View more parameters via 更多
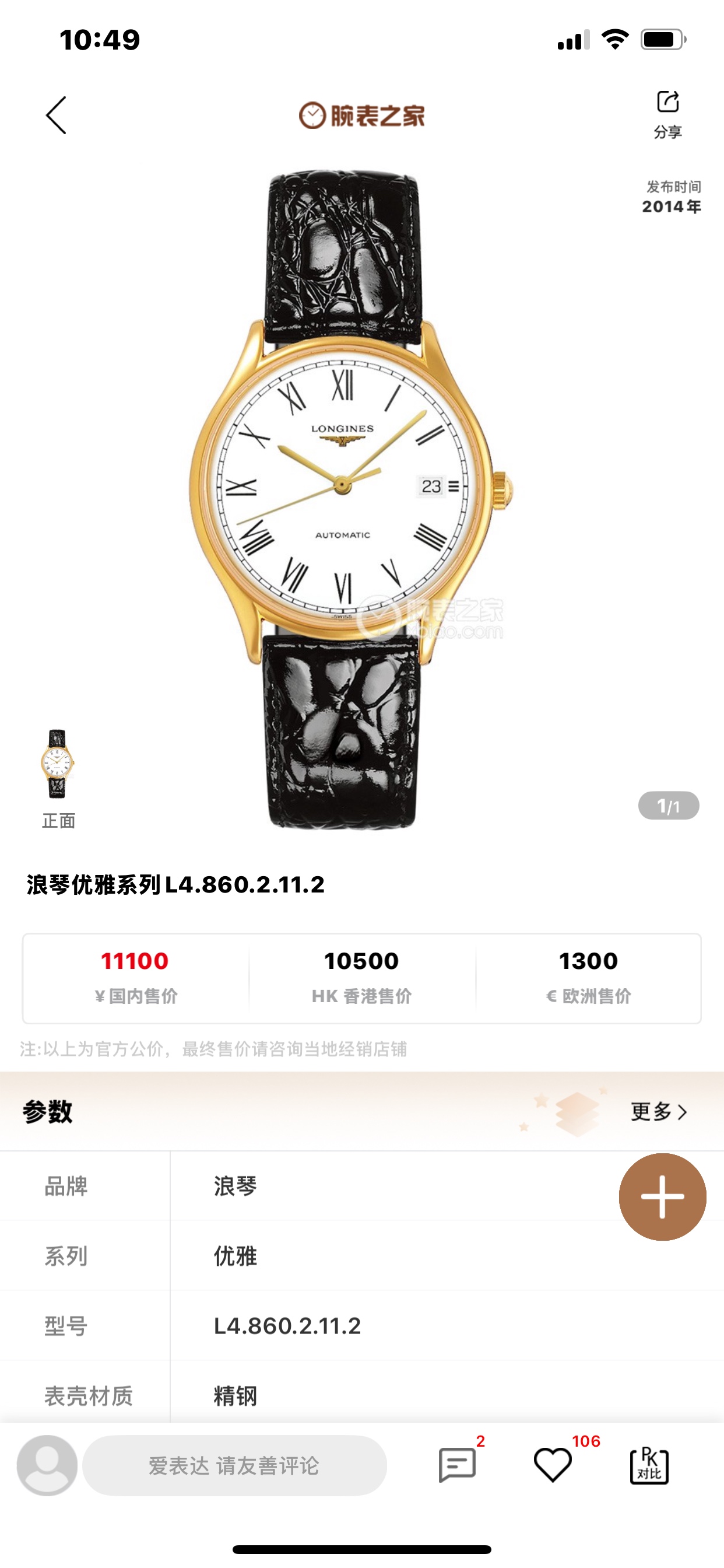The width and height of the screenshot is (724, 1568). (658, 1111)
